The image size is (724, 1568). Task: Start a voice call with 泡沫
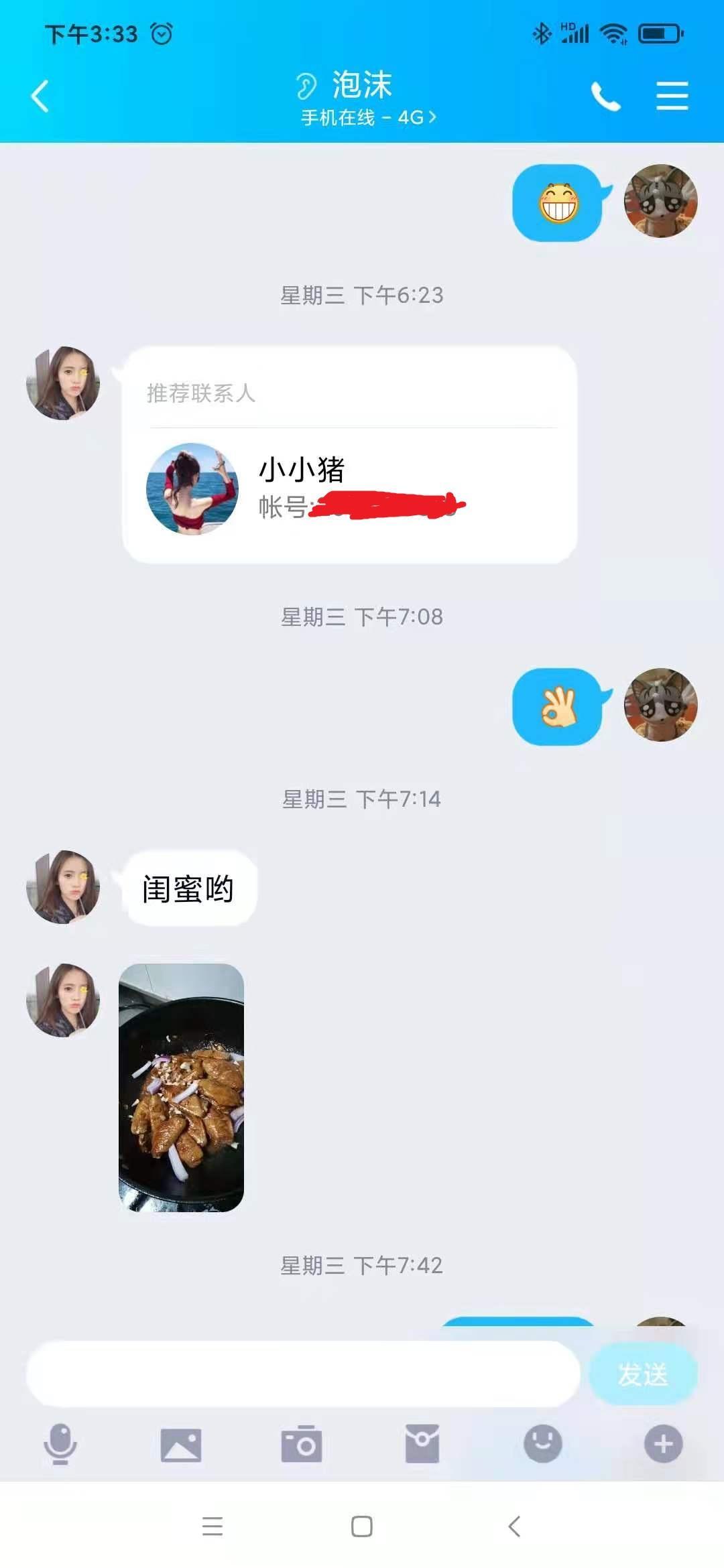coord(605,96)
